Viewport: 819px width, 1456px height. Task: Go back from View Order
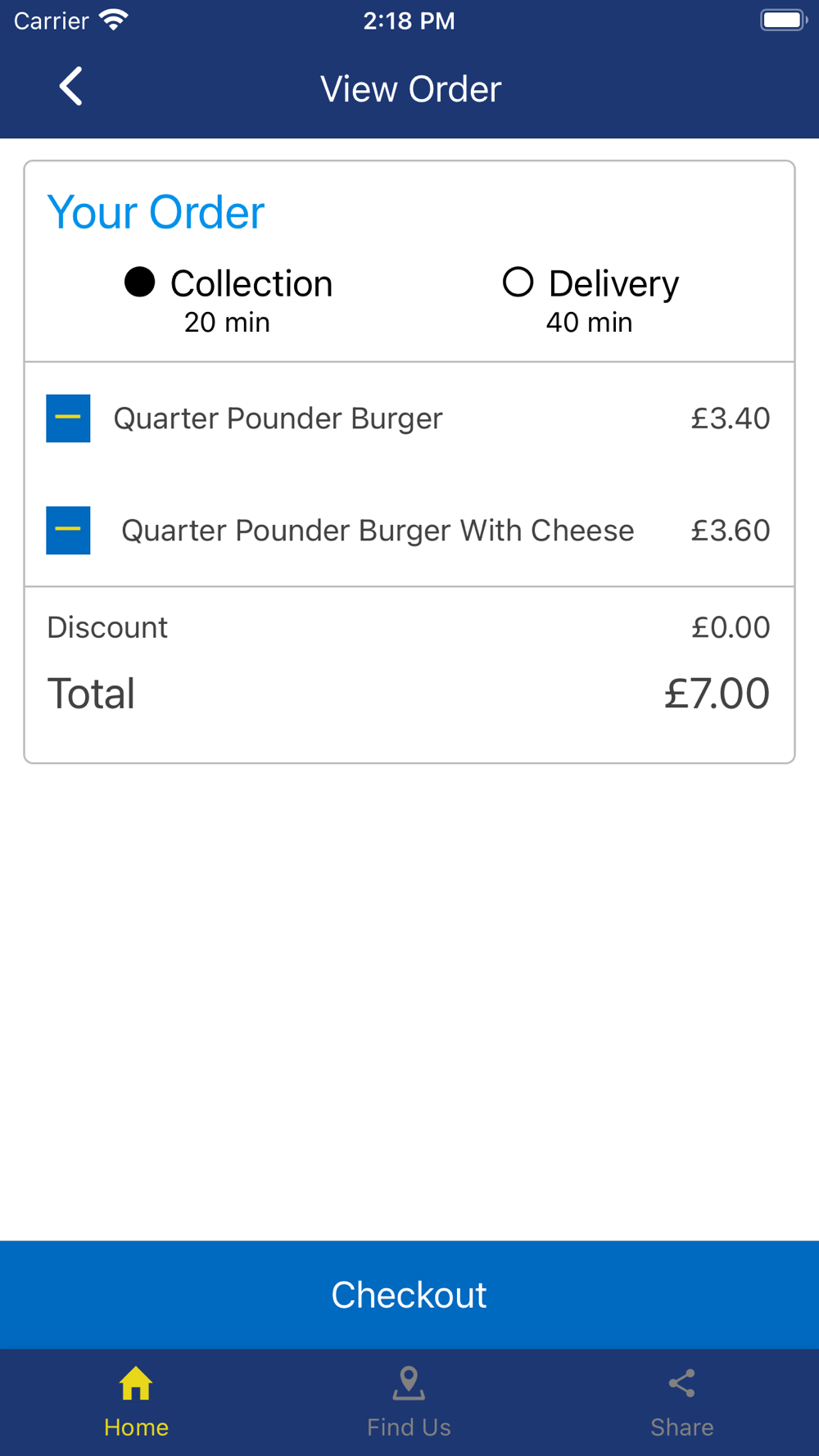coord(71,87)
